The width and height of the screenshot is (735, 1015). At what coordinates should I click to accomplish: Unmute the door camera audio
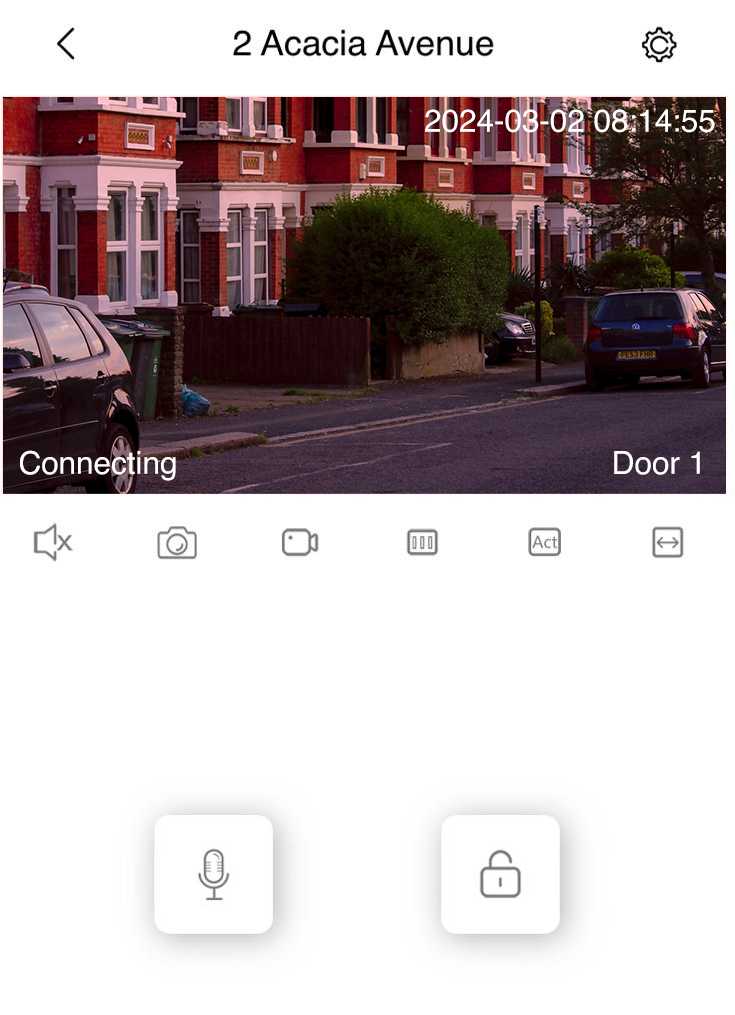pyautogui.click(x=53, y=543)
